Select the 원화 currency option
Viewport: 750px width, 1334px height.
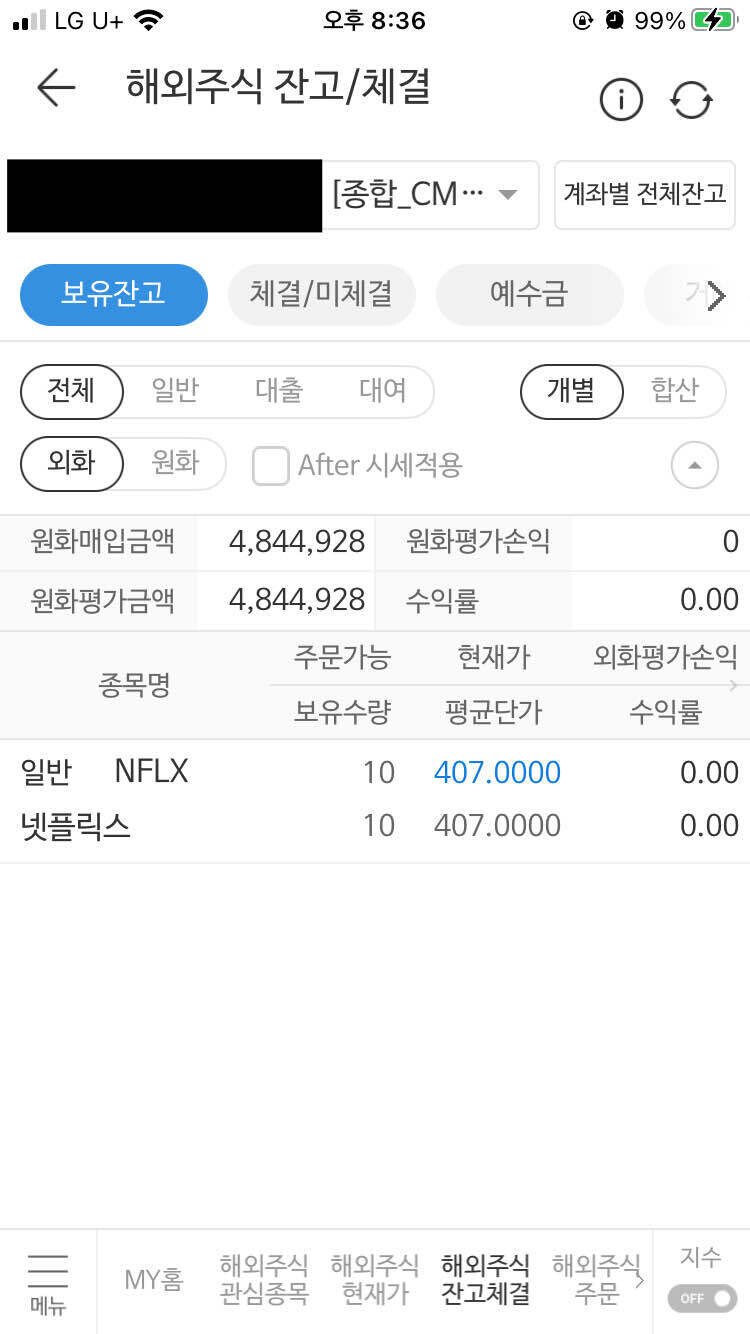tap(175, 464)
